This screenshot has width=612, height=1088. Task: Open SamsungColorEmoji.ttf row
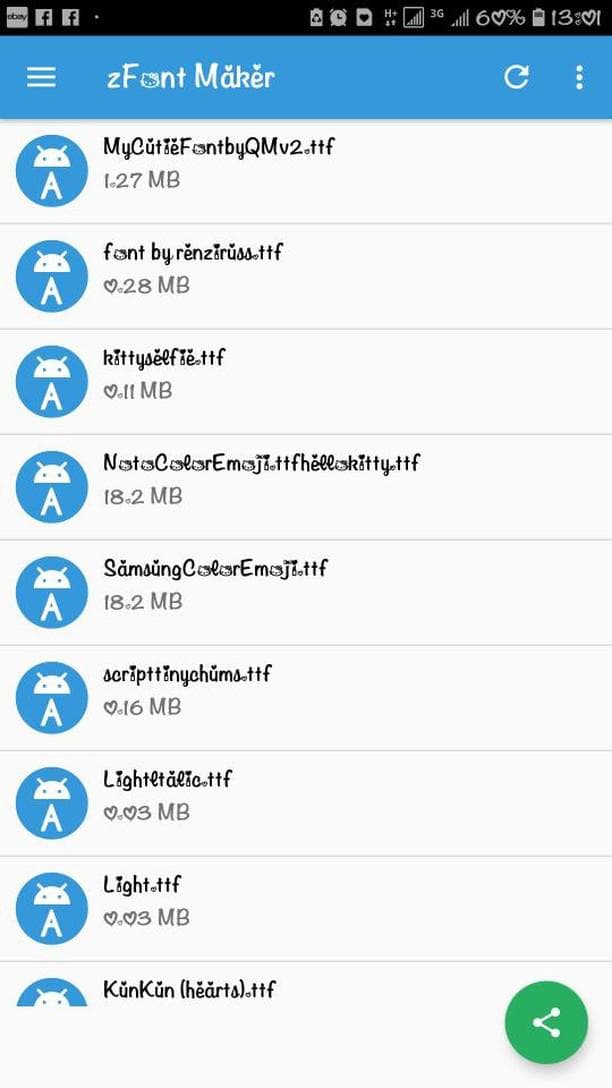coord(306,593)
